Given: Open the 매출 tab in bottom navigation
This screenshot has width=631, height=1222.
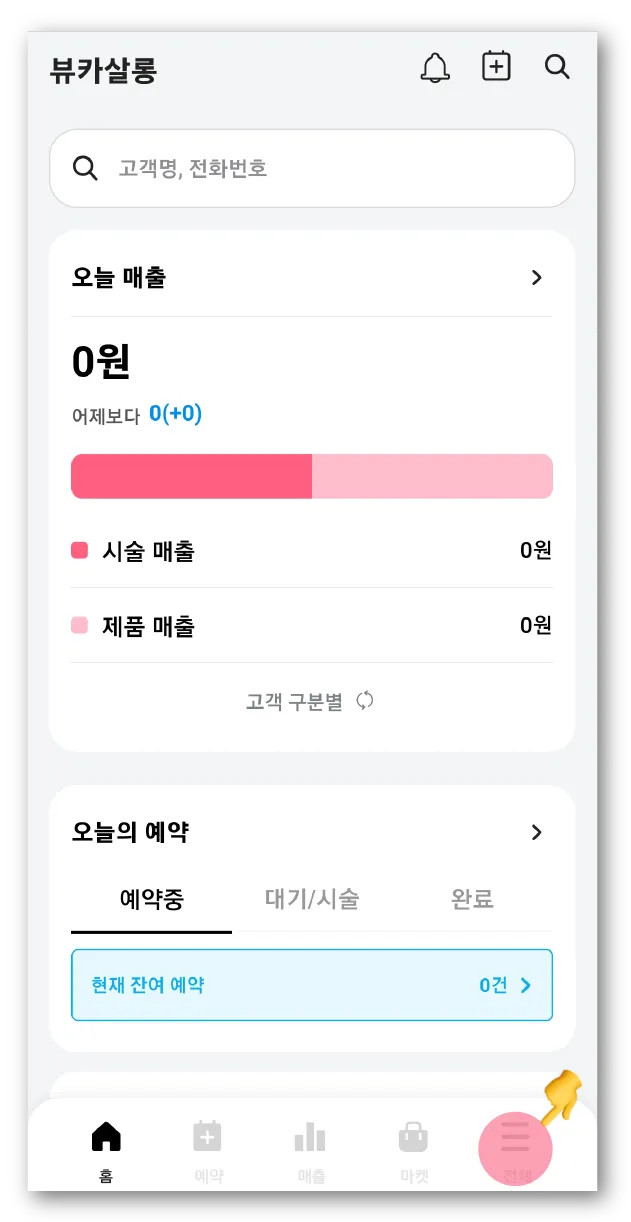Looking at the screenshot, I should pyautogui.click(x=310, y=1148).
